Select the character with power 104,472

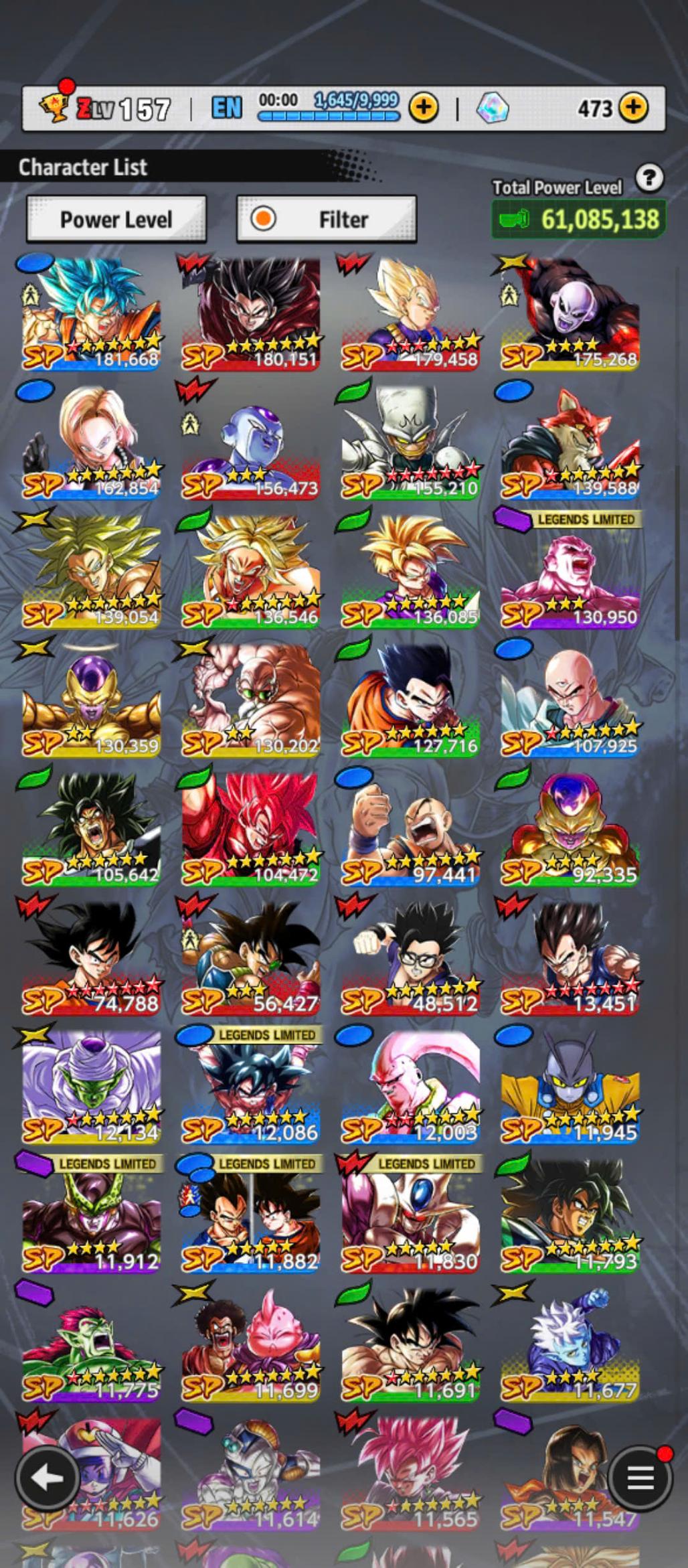click(251, 828)
